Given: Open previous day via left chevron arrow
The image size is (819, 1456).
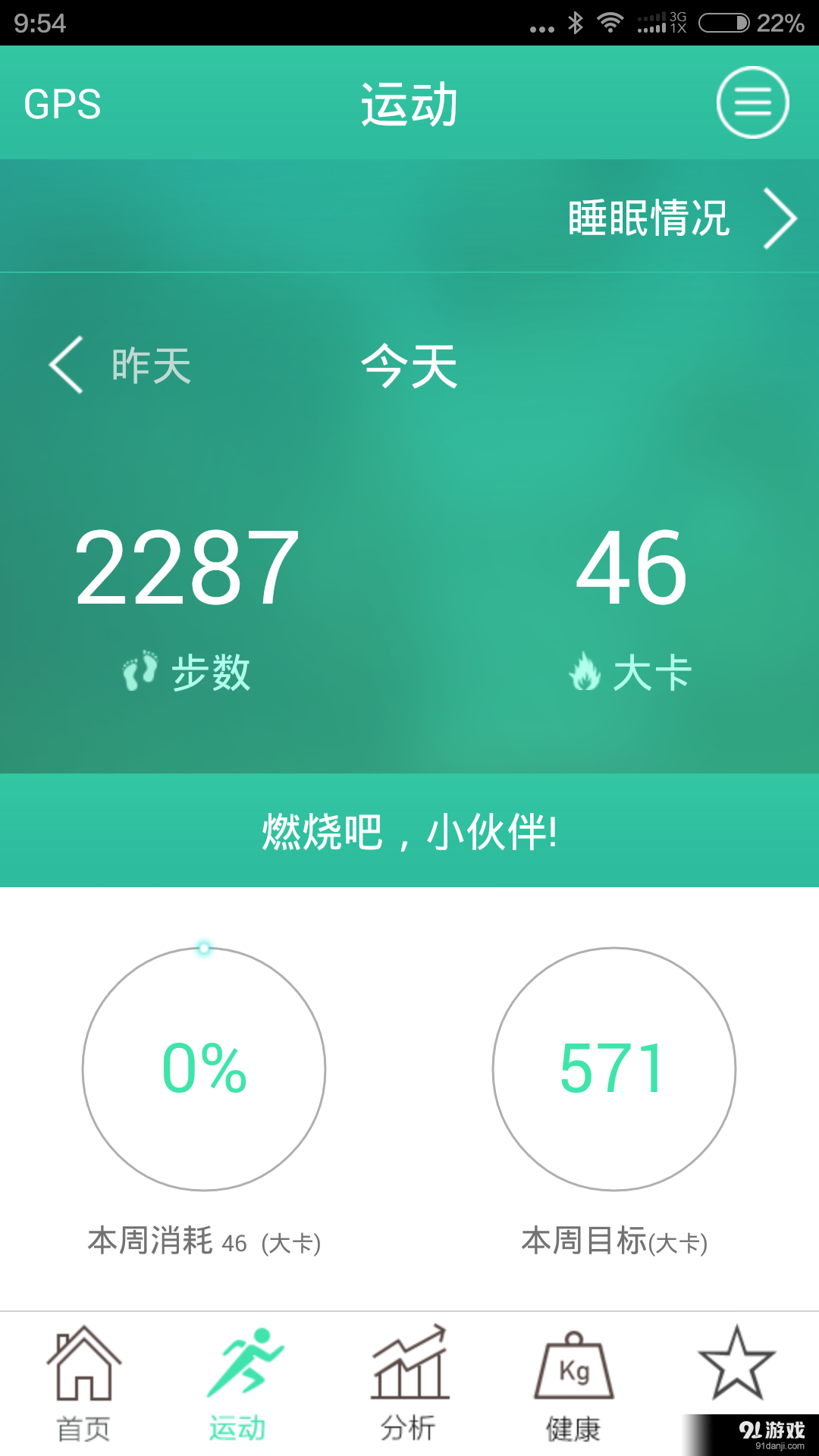Looking at the screenshot, I should point(64,366).
